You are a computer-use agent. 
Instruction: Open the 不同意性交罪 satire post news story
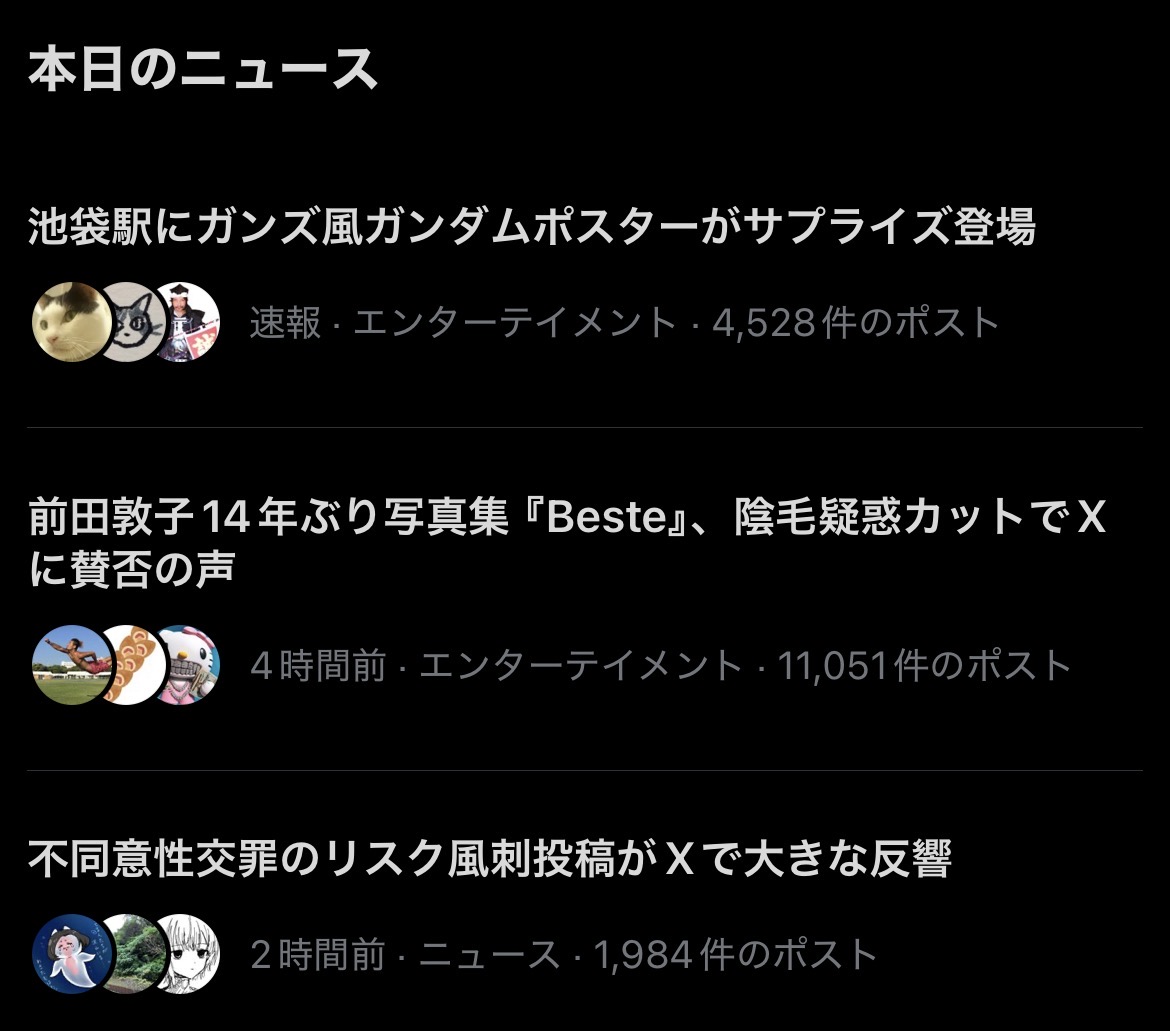point(489,858)
